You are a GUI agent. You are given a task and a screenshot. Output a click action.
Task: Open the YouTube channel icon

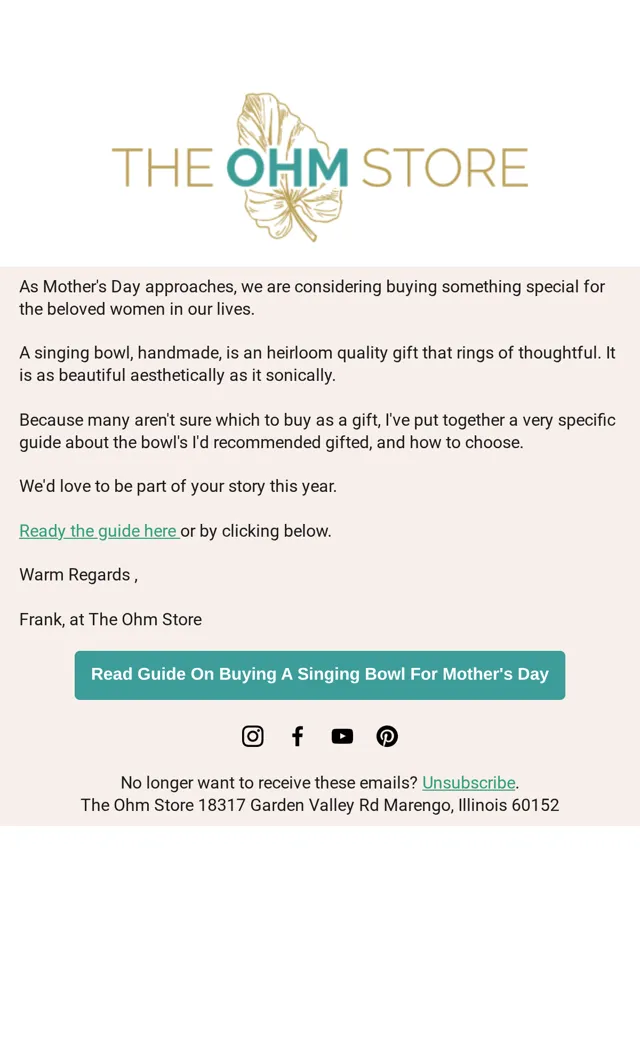(342, 736)
